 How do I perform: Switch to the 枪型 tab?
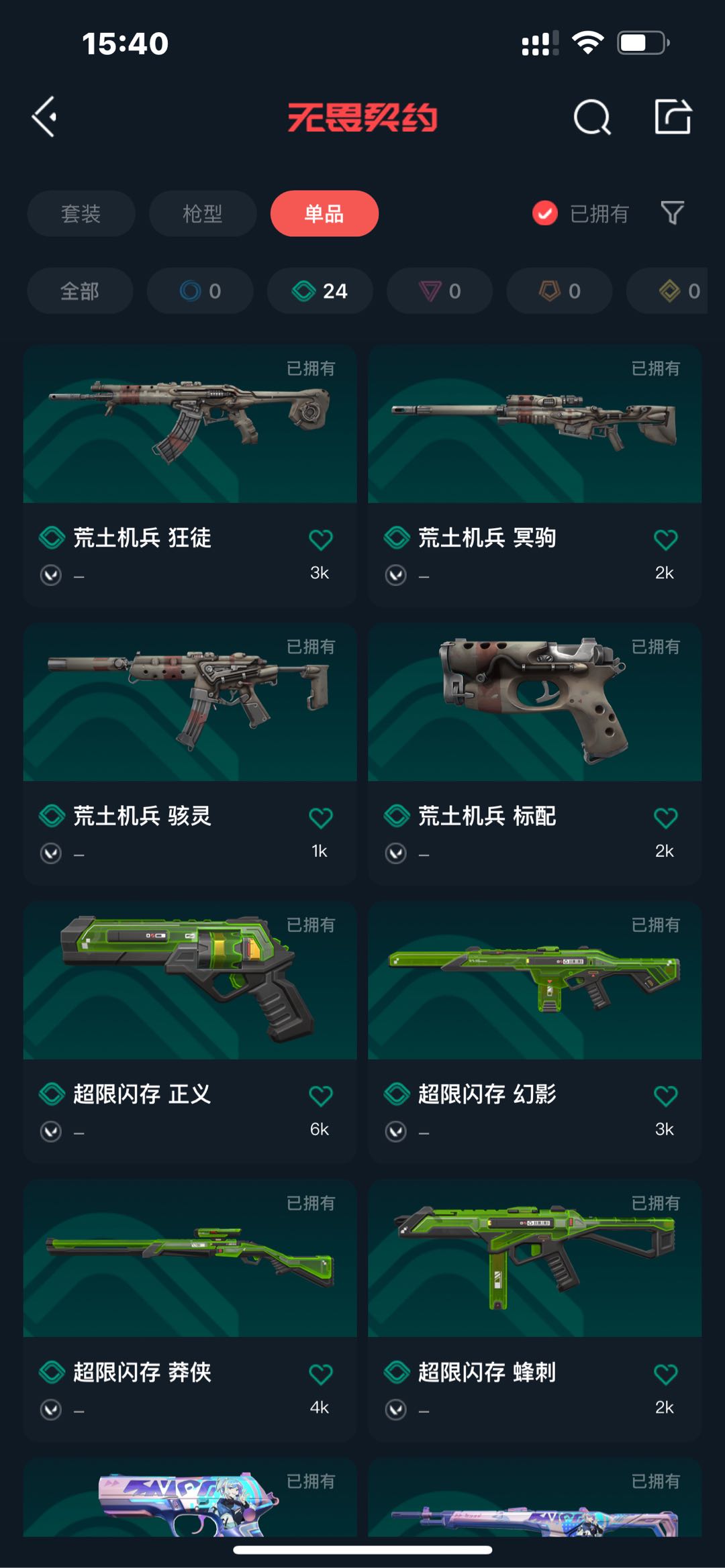[202, 213]
